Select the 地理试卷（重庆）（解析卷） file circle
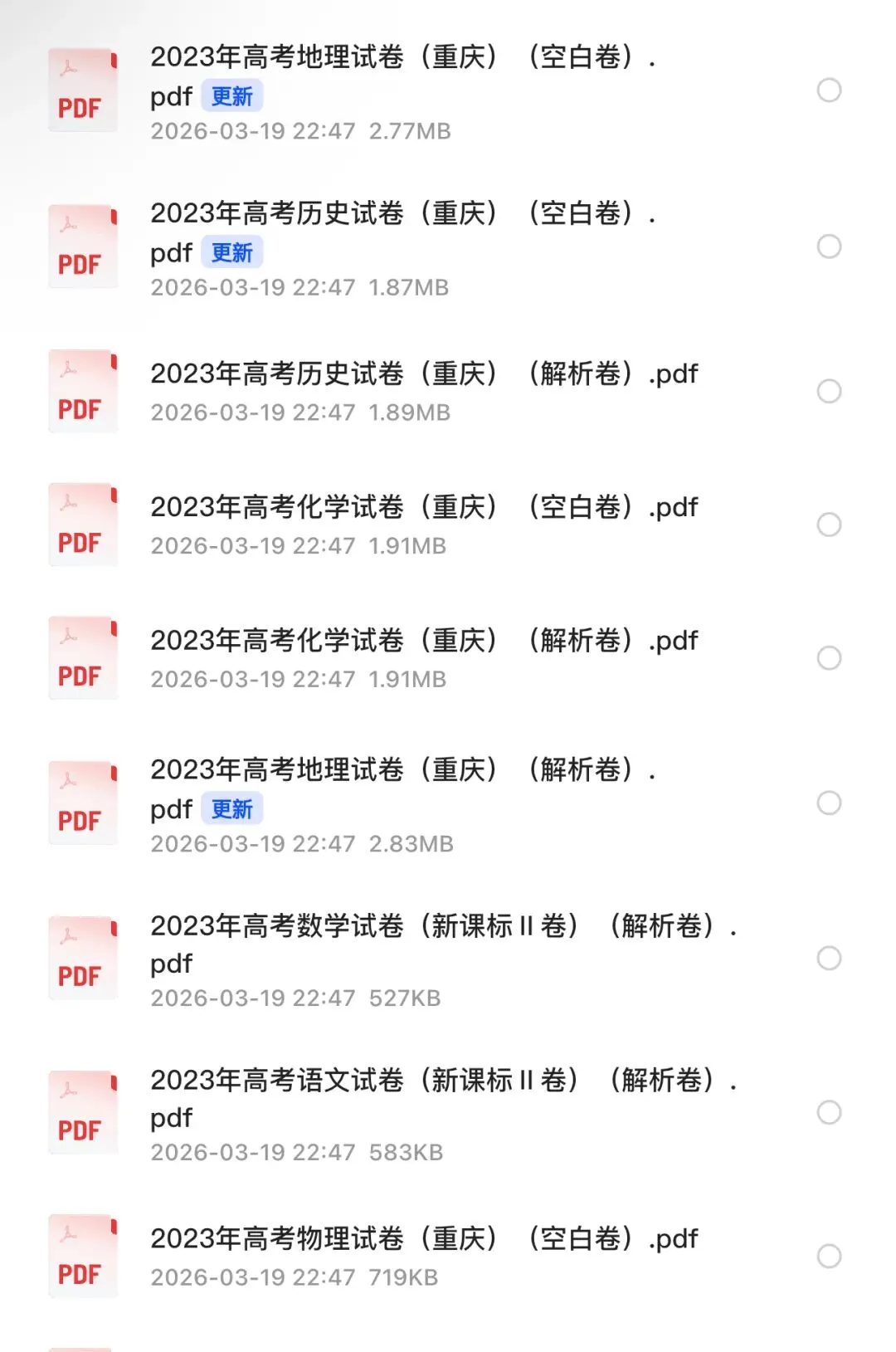 829,803
